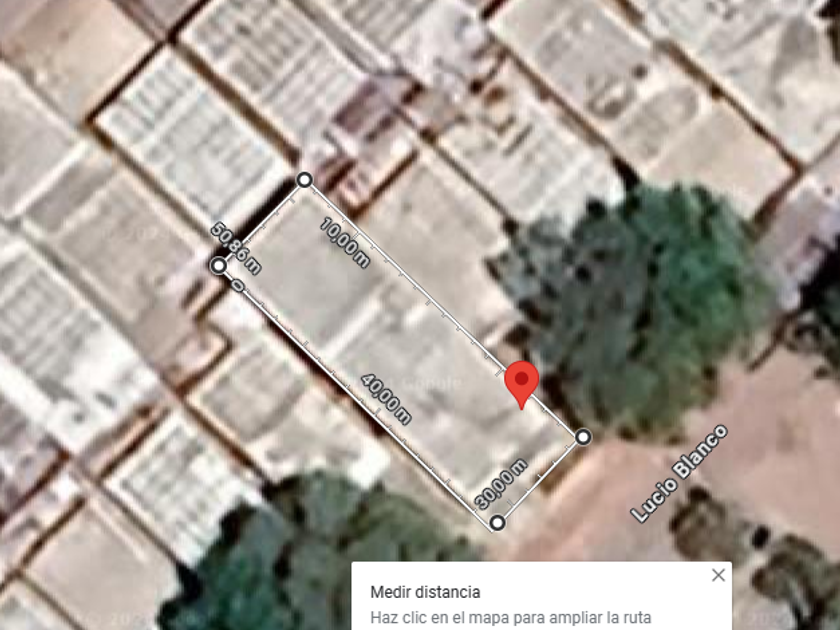Tap the red location pin marker
This screenshot has height=630, width=840.
tap(521, 383)
